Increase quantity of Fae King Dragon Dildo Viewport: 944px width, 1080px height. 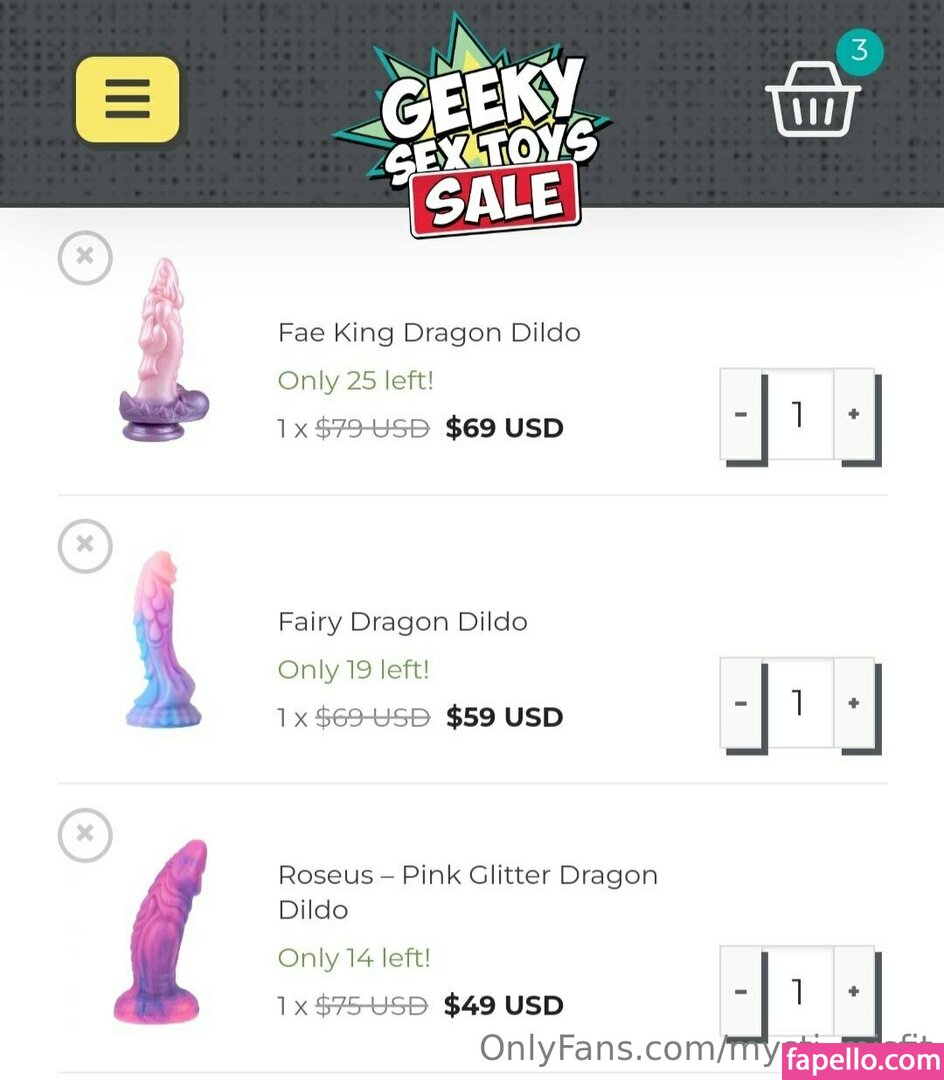tap(853, 414)
